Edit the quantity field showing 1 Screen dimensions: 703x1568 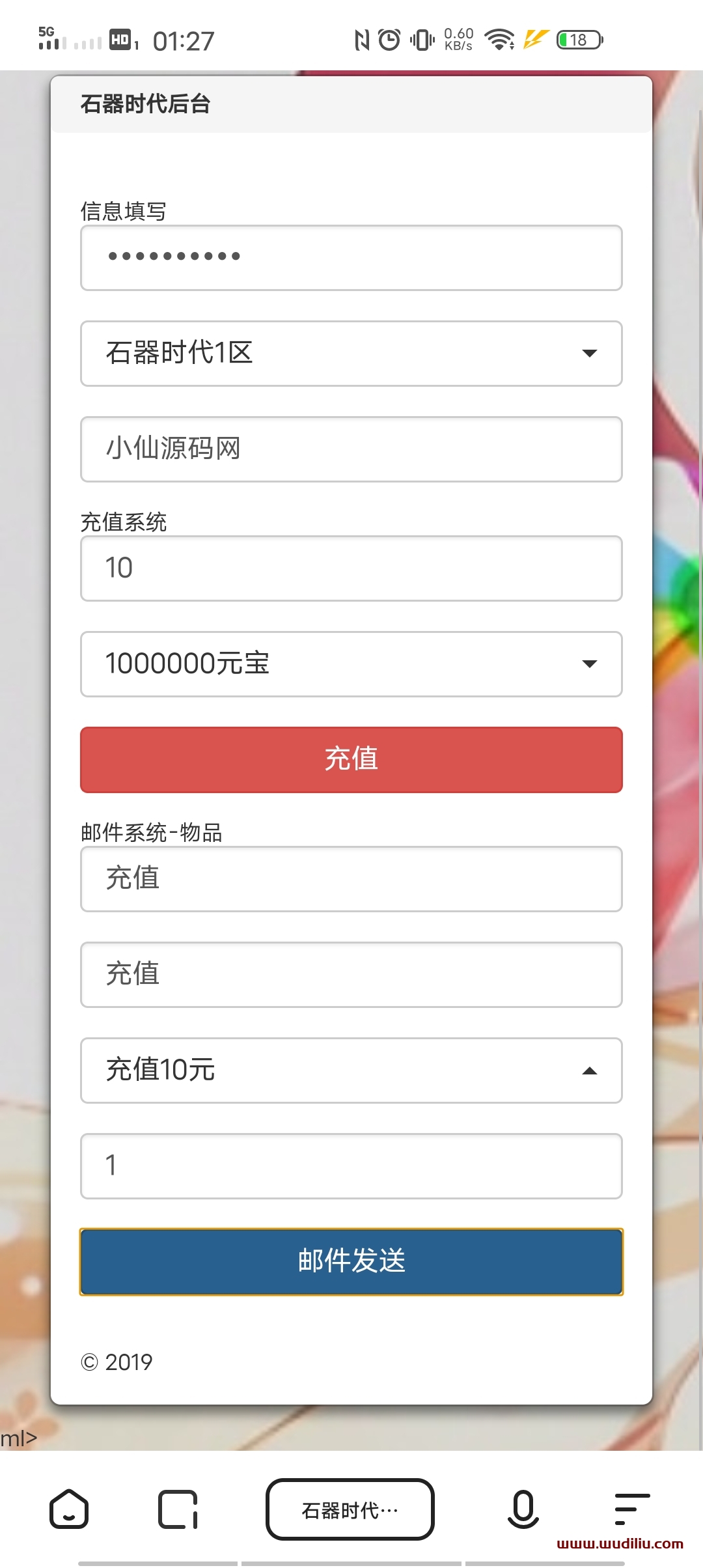click(351, 1166)
